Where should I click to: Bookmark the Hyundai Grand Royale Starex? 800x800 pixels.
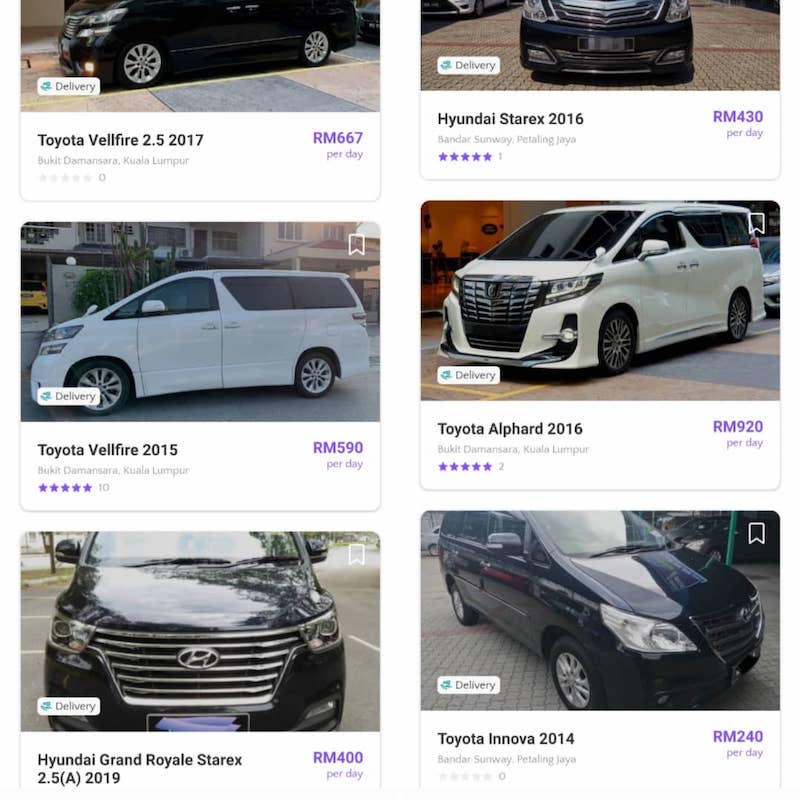[x=357, y=554]
